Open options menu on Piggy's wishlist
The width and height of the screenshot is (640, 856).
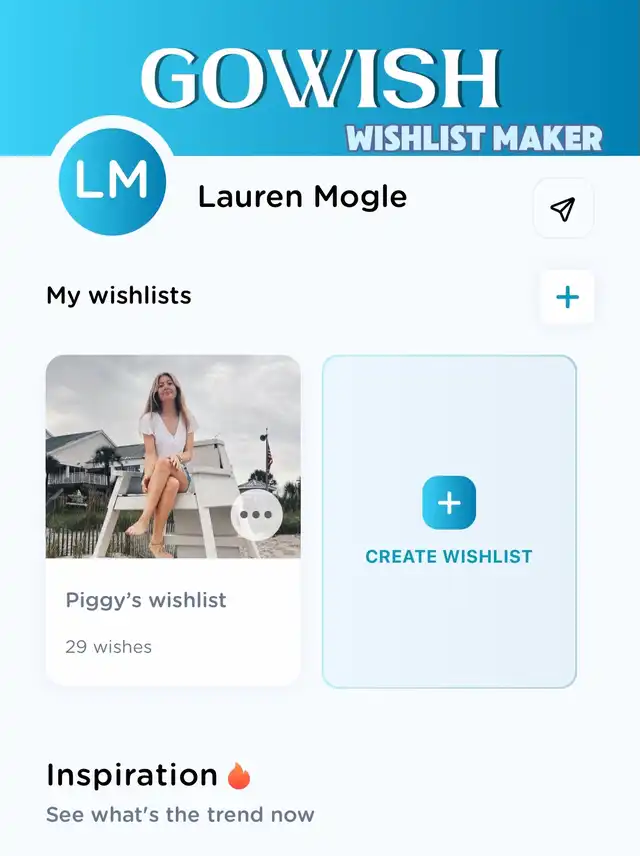click(256, 516)
